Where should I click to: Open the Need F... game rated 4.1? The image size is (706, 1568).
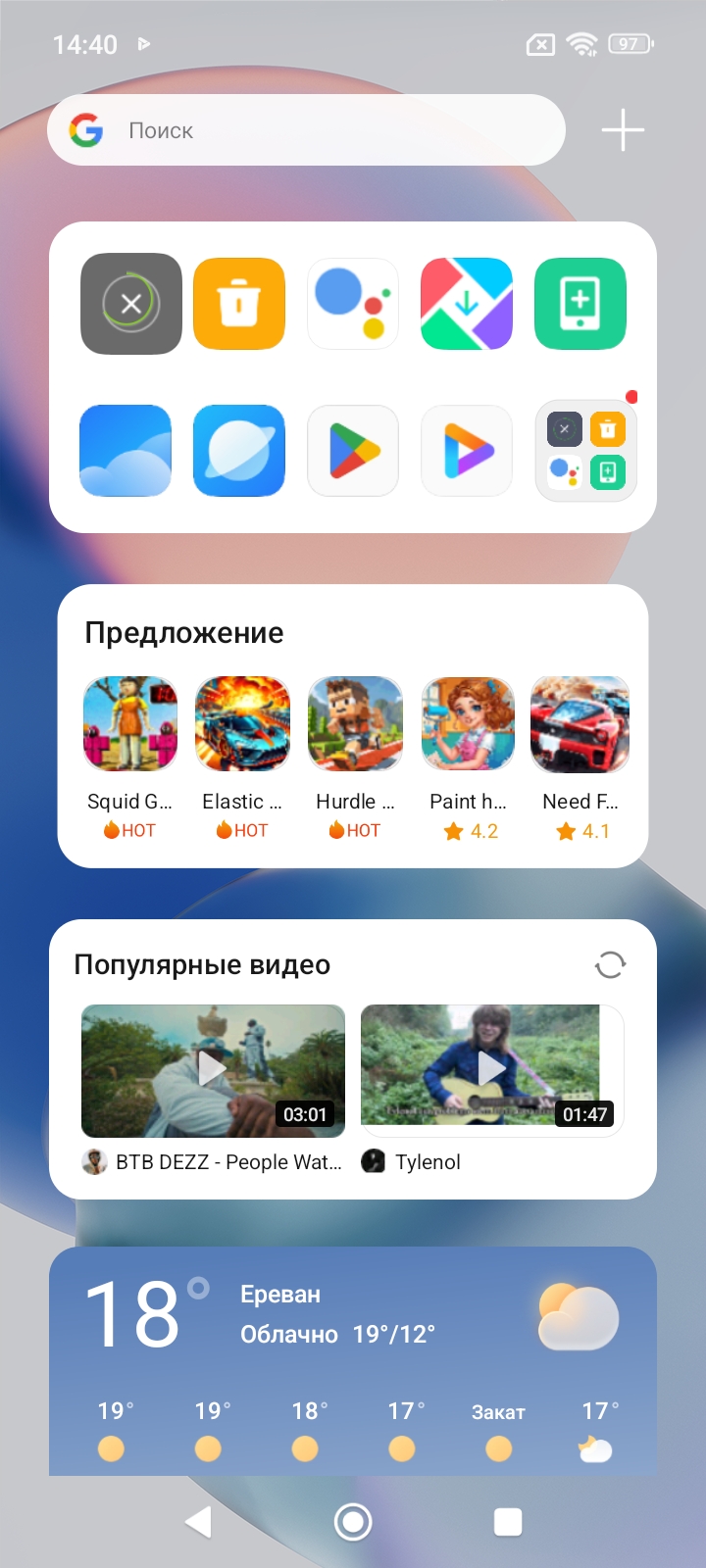pos(580,725)
